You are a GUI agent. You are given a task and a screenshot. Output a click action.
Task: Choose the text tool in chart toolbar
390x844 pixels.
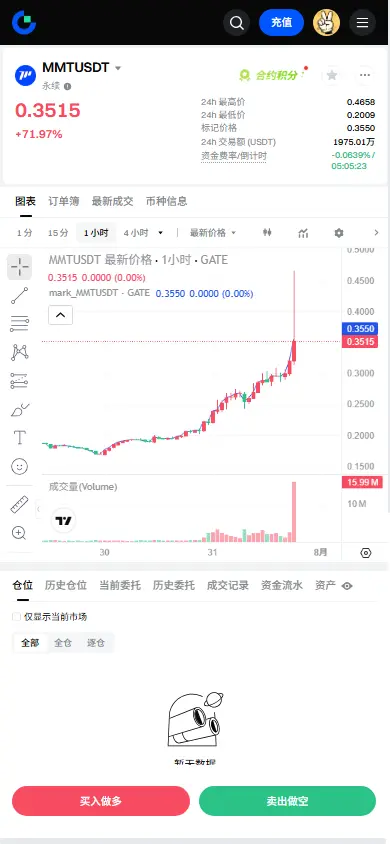click(x=19, y=437)
